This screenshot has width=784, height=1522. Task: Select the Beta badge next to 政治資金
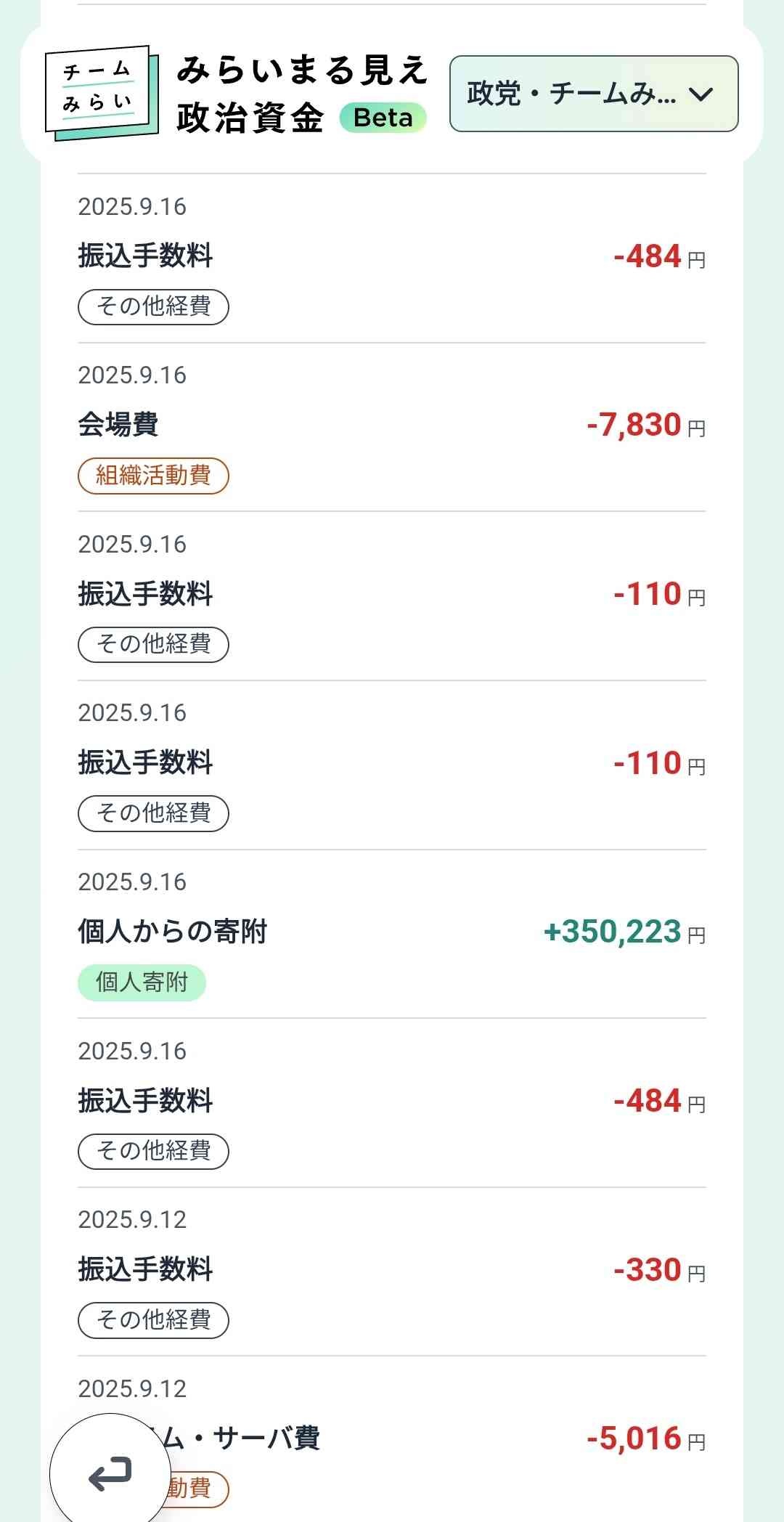point(383,118)
